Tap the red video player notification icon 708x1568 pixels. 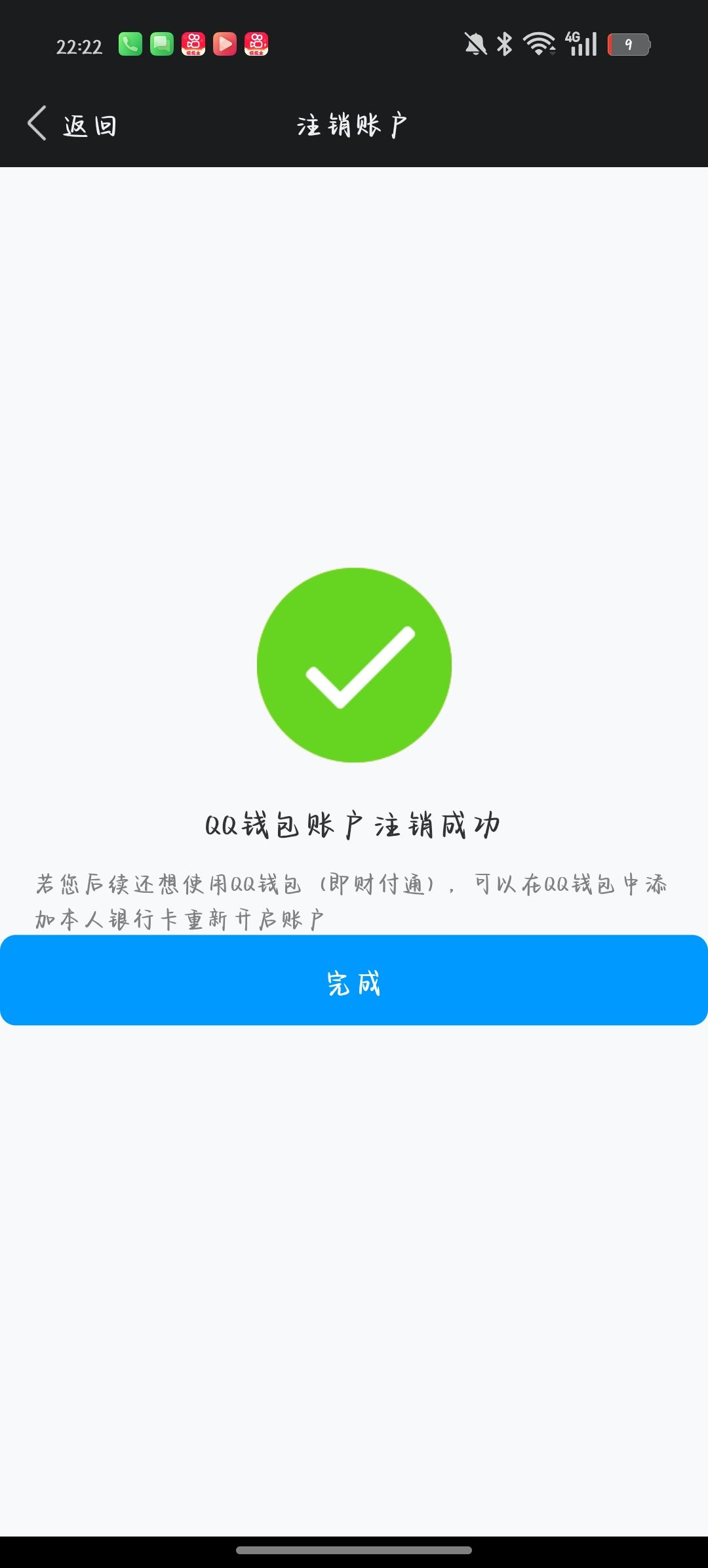coord(225,44)
